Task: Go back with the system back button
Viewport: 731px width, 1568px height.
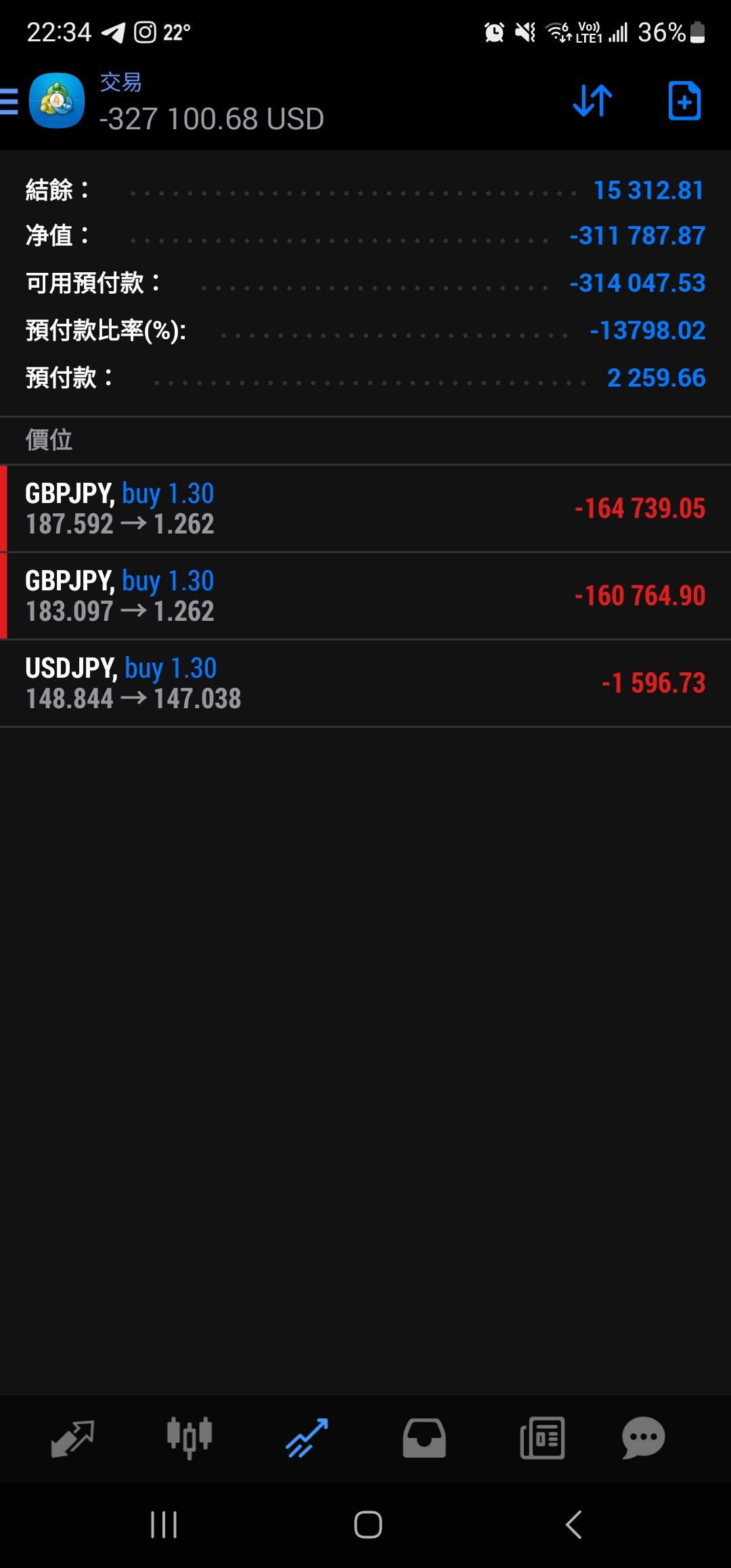Action: [573, 1525]
